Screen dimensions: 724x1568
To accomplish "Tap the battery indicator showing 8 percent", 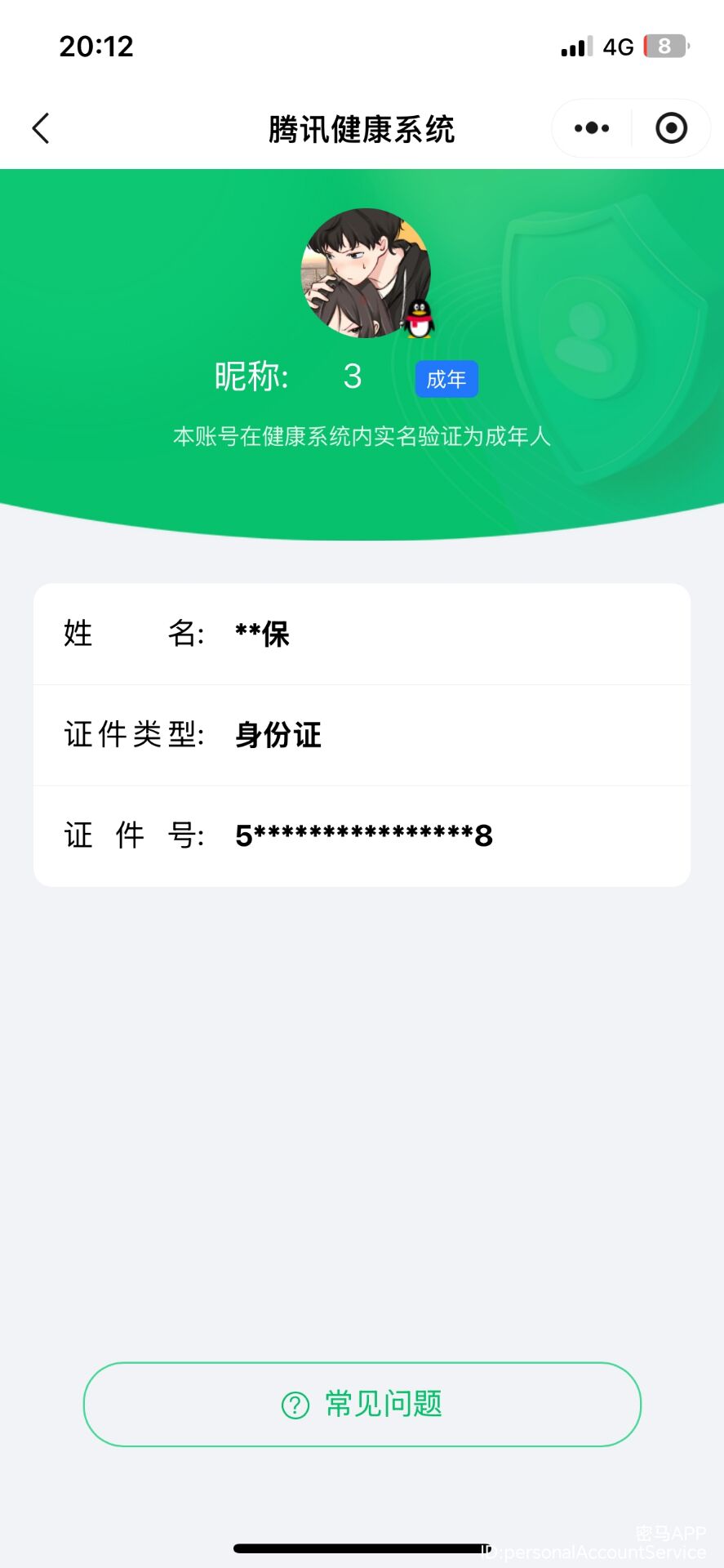I will (665, 47).
